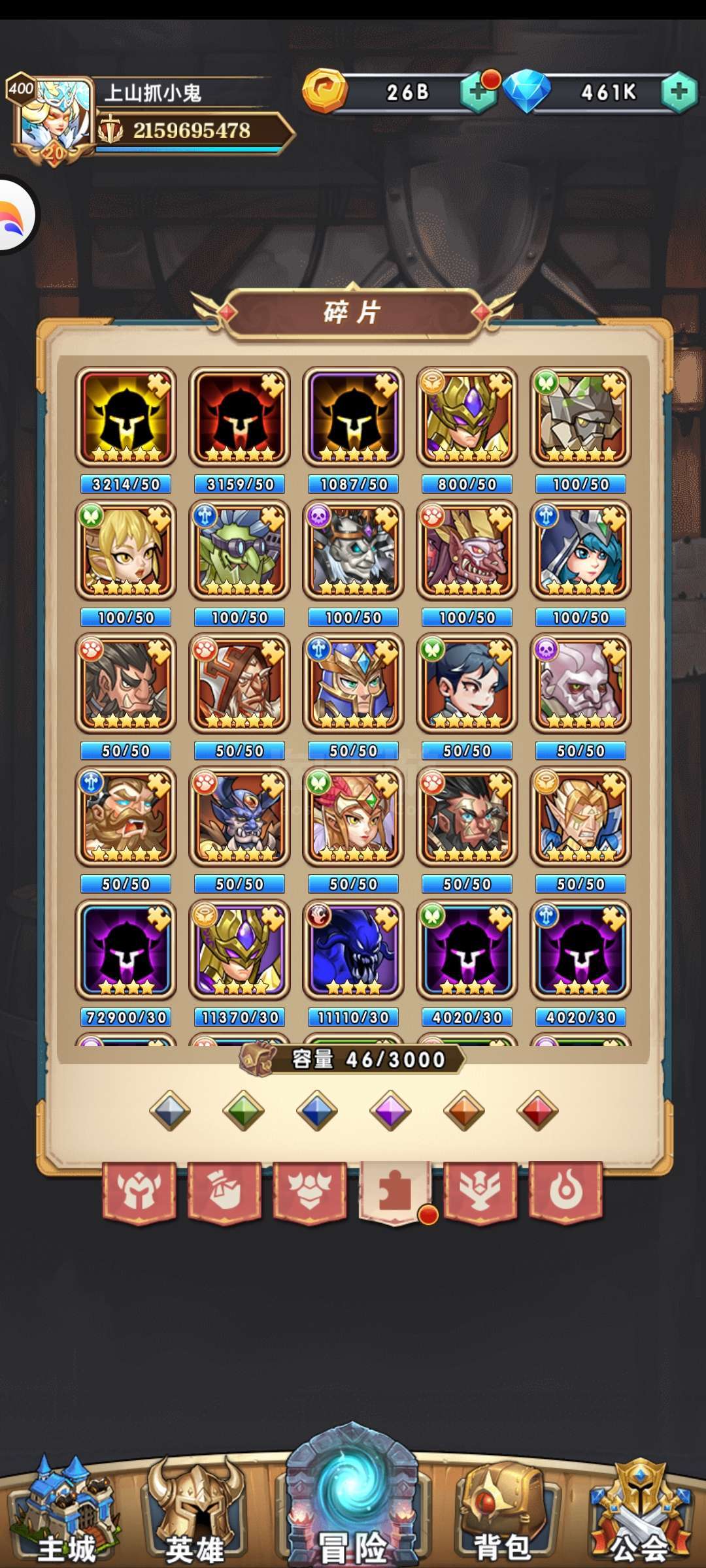Image resolution: width=706 pixels, height=1568 pixels.
Task: Switch to the flame icon tab
Action: [x=565, y=1192]
